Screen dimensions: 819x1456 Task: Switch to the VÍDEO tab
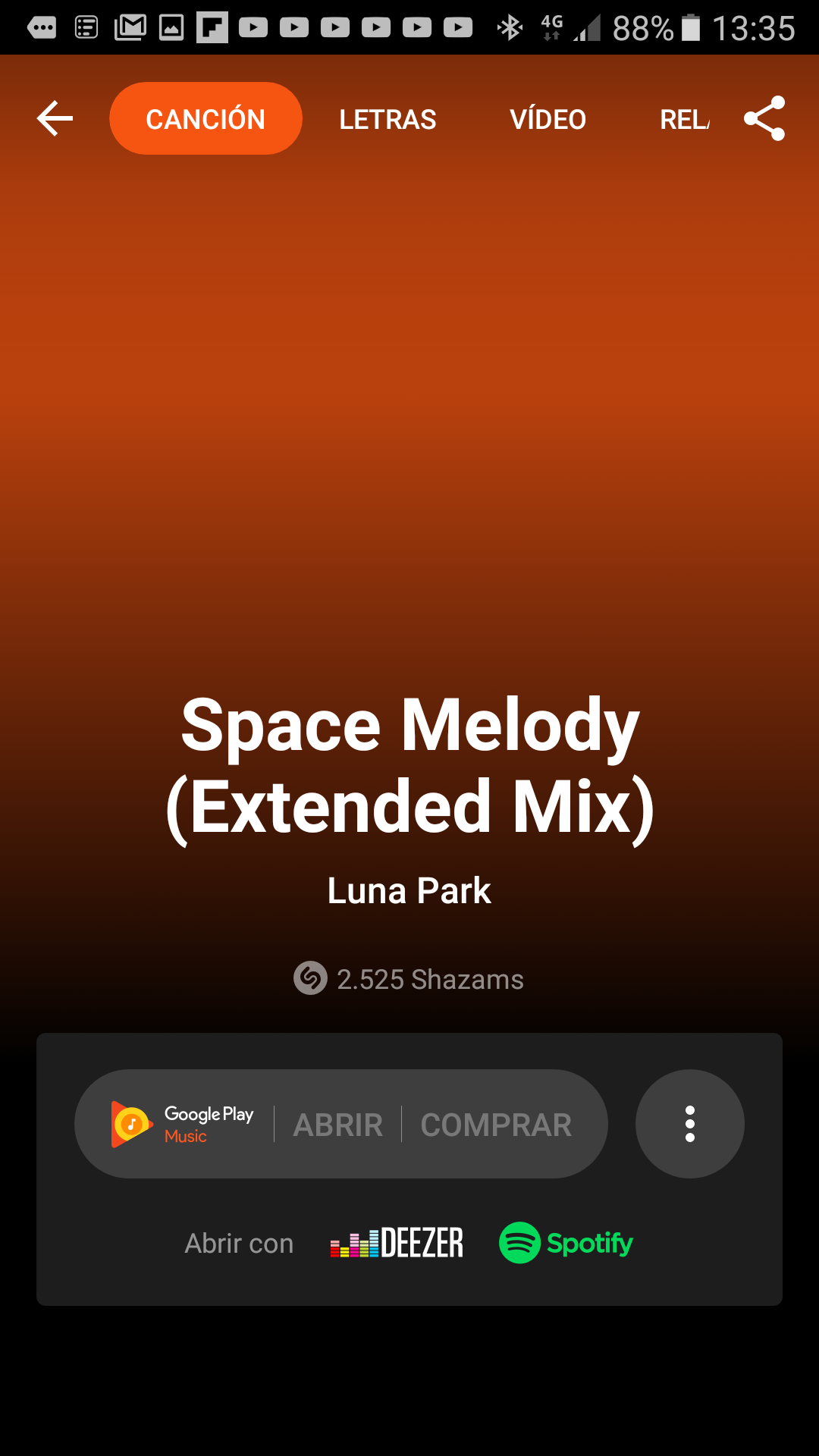click(x=548, y=120)
